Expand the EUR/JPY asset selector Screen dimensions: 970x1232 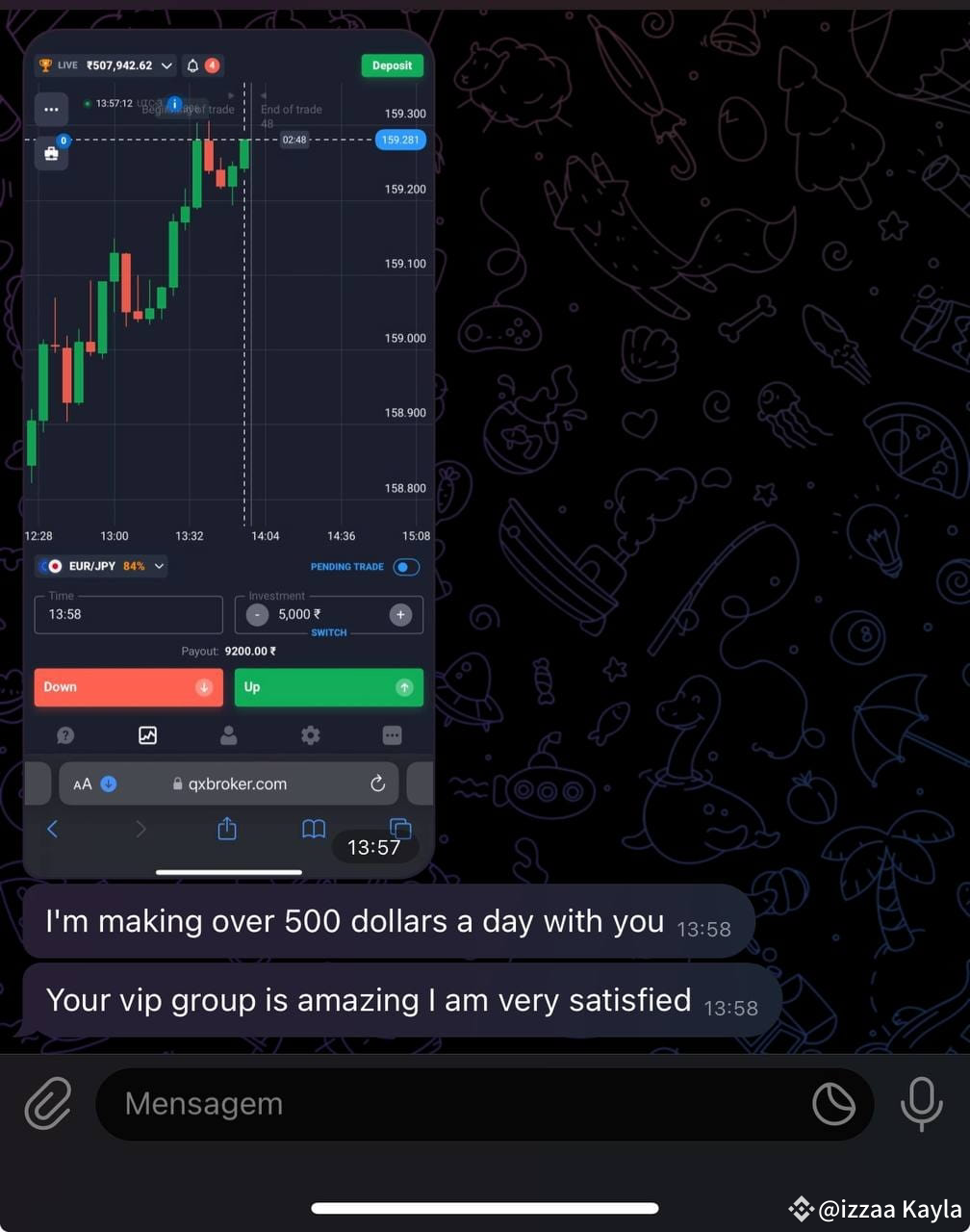point(159,566)
